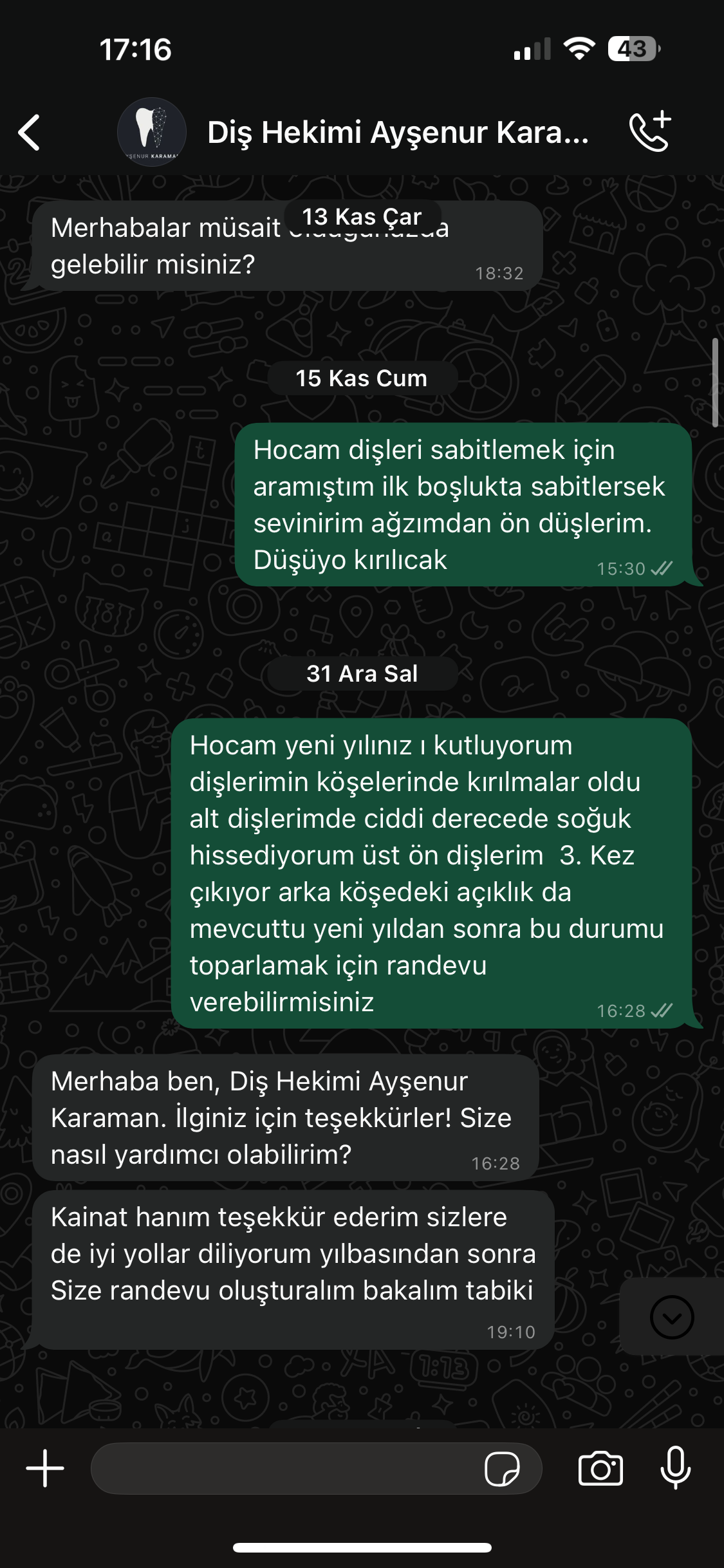Image resolution: width=724 pixels, height=1568 pixels.
Task: Open Diş Hekimi Ayşenur contact info
Action: (x=398, y=133)
